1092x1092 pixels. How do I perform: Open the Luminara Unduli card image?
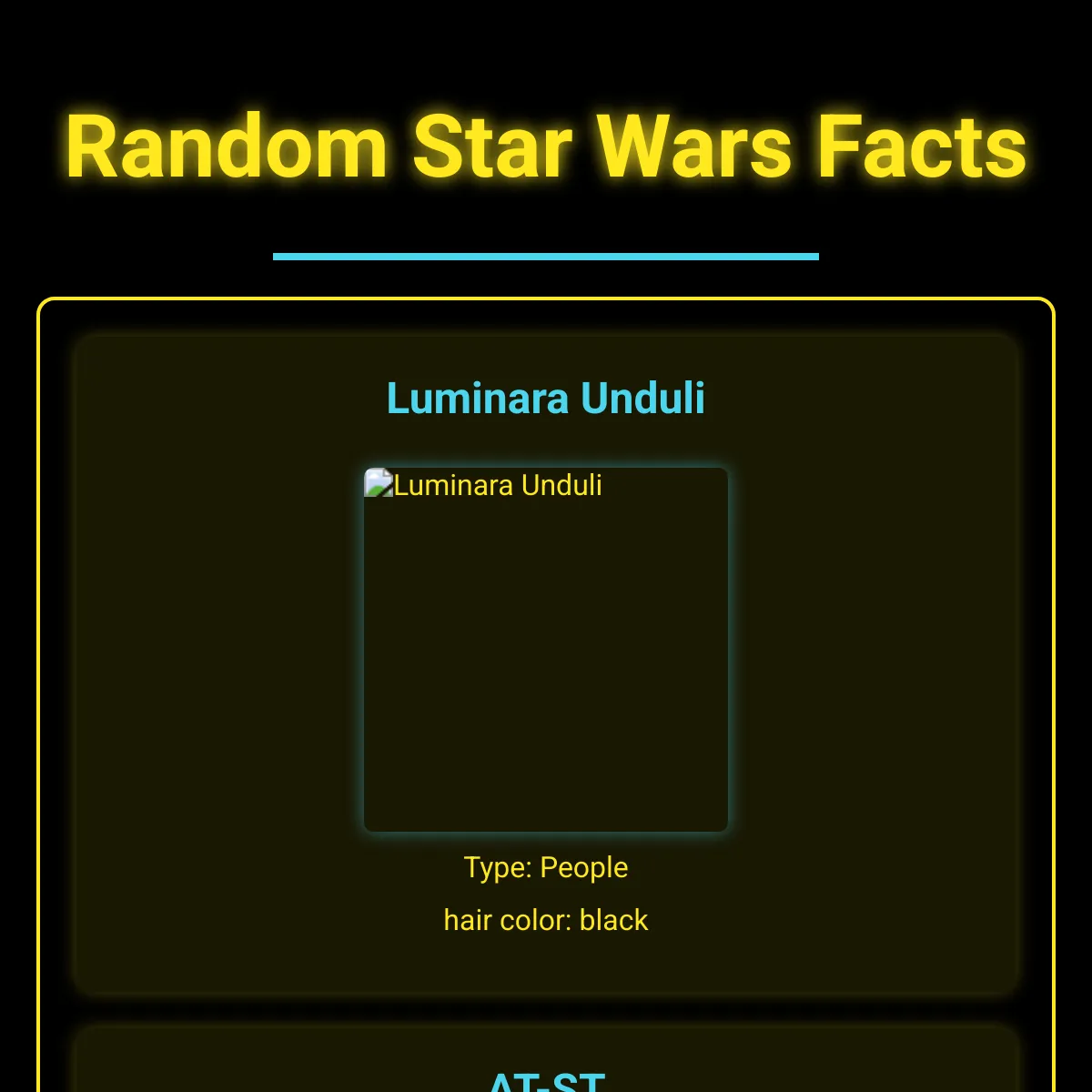pos(546,650)
